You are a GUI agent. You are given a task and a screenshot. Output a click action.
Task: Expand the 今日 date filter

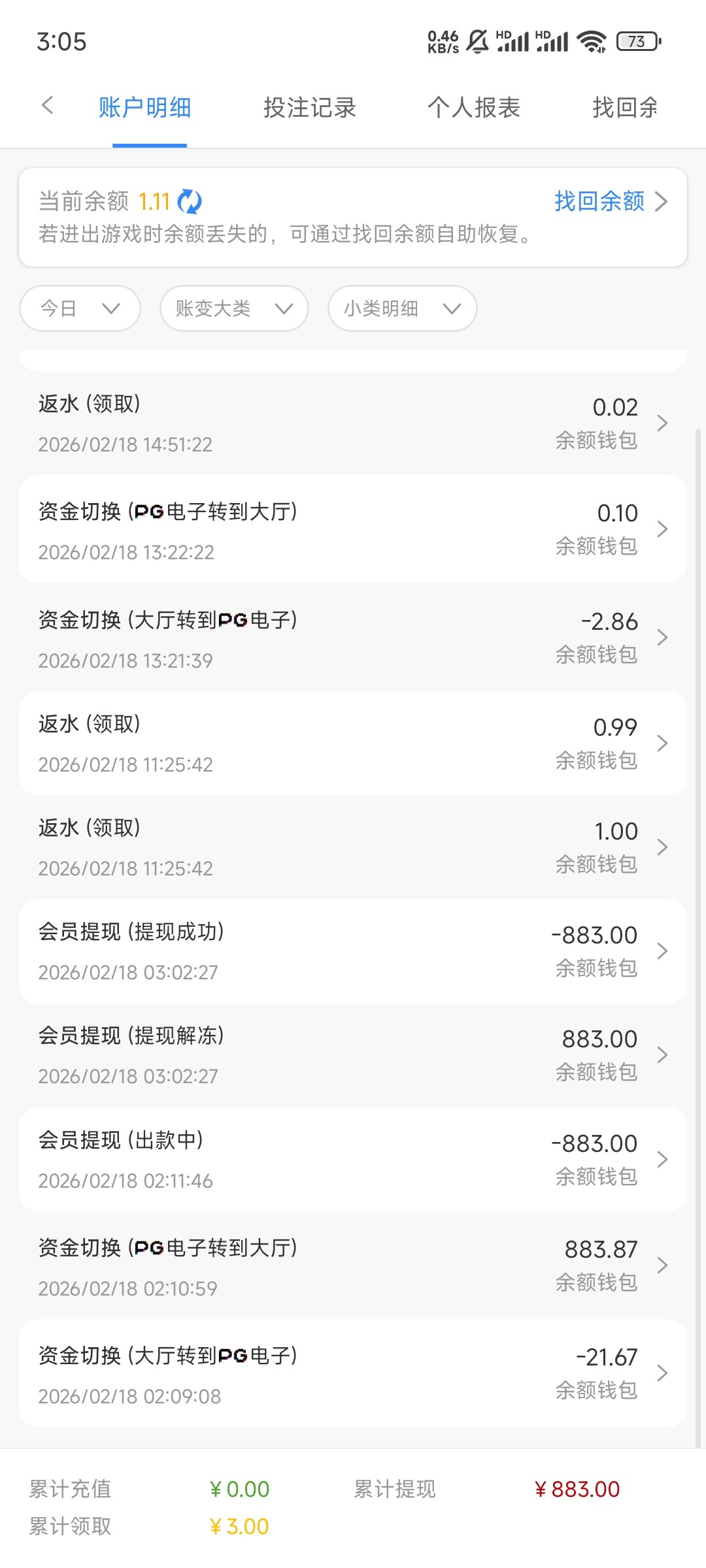(x=80, y=308)
